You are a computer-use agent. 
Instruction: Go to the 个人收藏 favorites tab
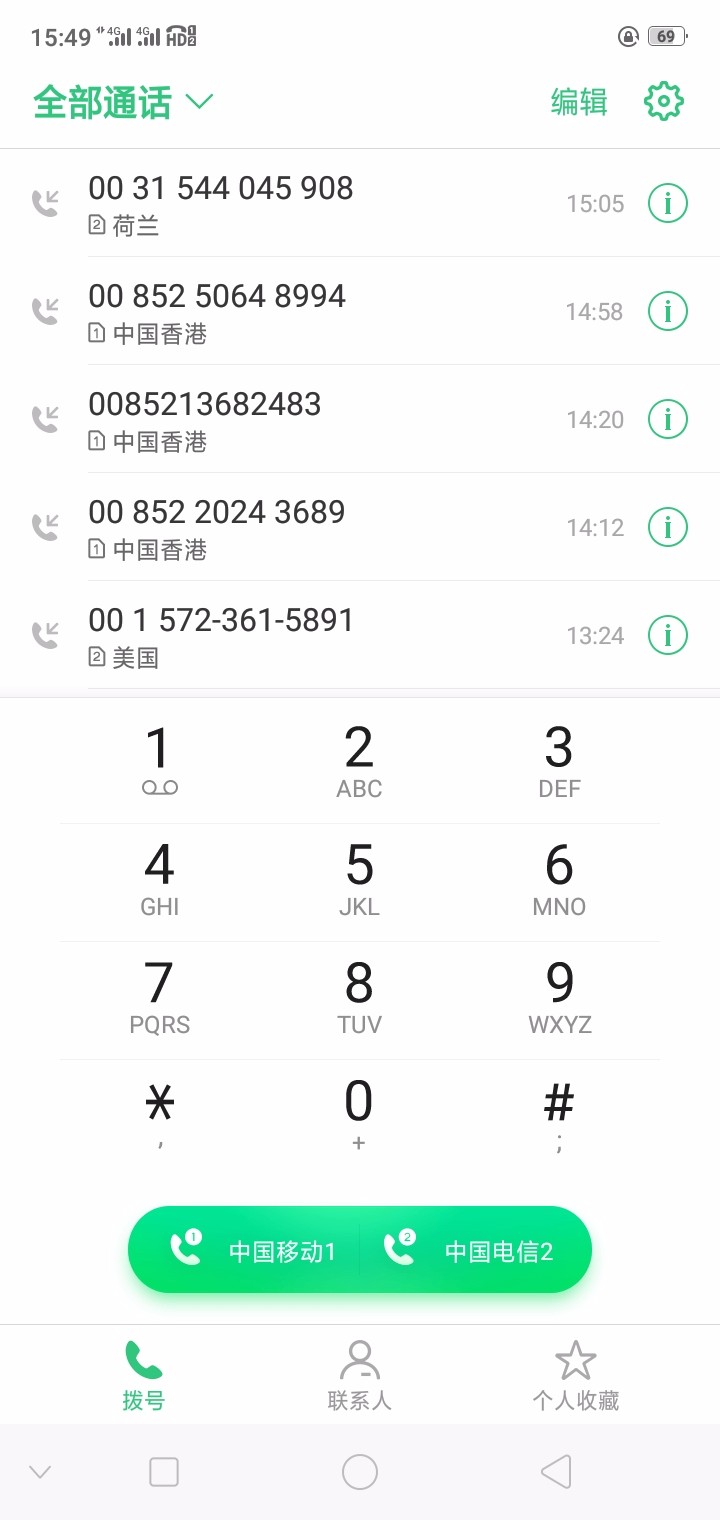(575, 1375)
